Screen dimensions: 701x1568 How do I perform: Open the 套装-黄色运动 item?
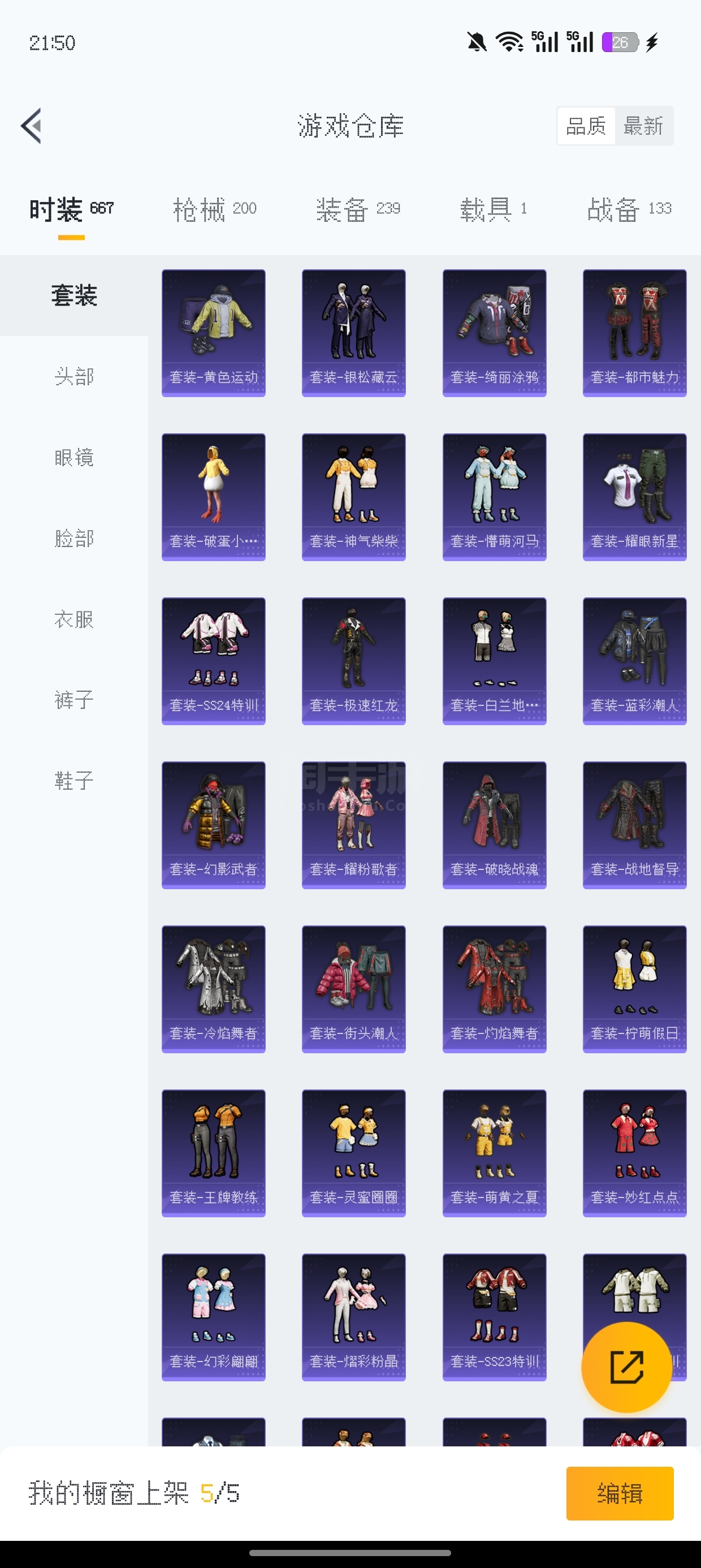(214, 333)
